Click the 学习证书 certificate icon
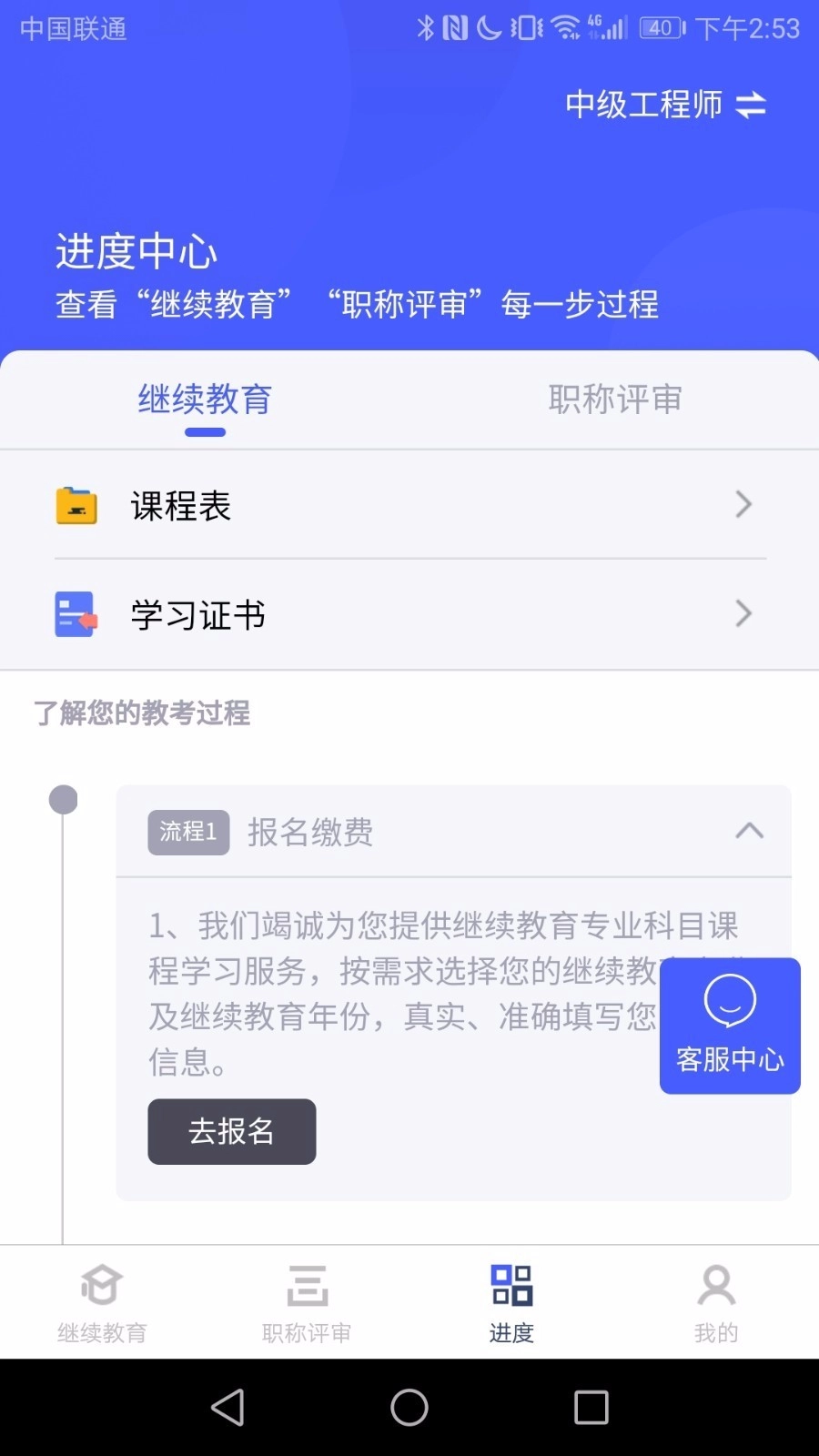819x1456 pixels. tap(76, 614)
